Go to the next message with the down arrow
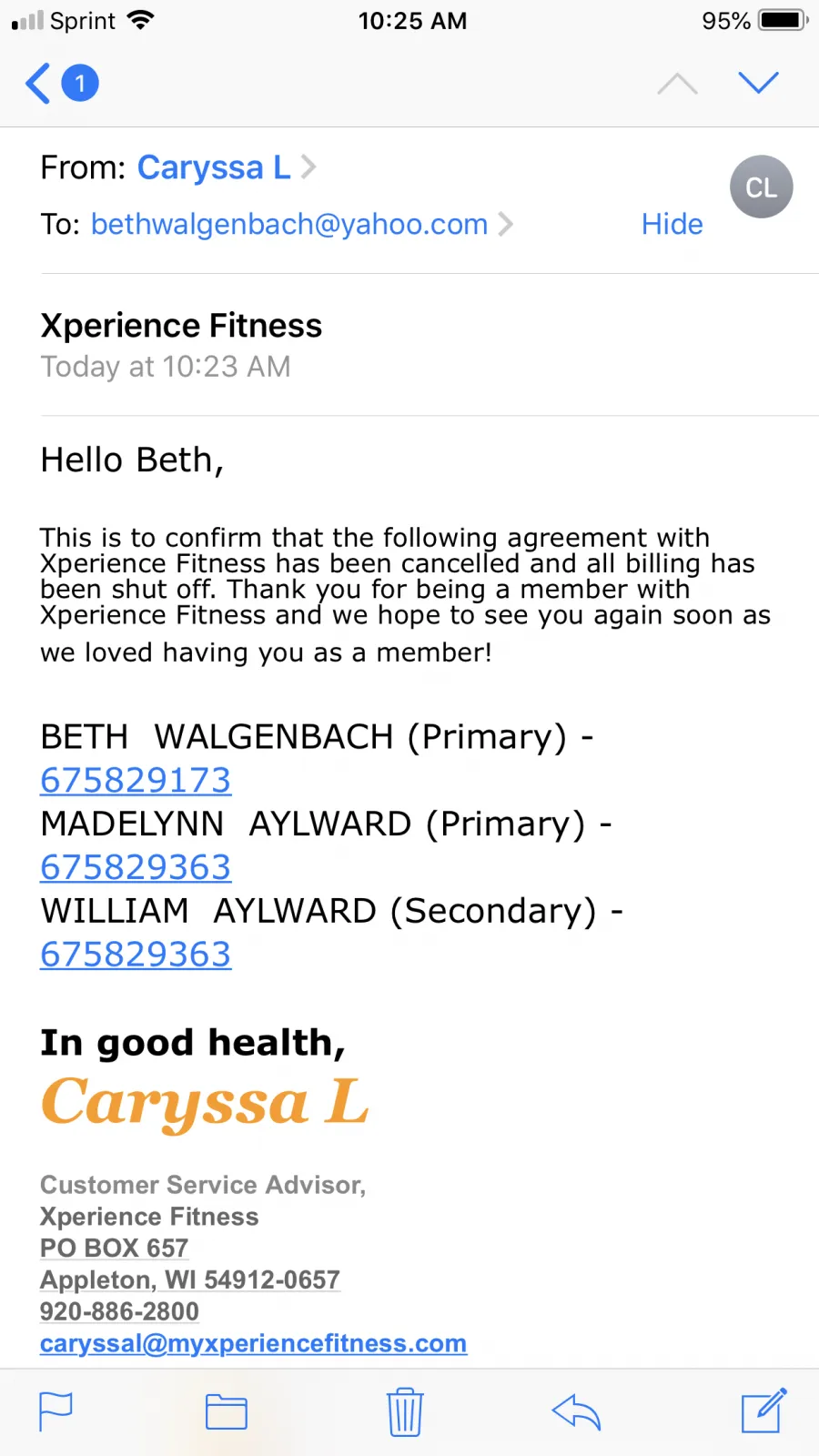This screenshot has height=1456, width=819. (x=758, y=83)
